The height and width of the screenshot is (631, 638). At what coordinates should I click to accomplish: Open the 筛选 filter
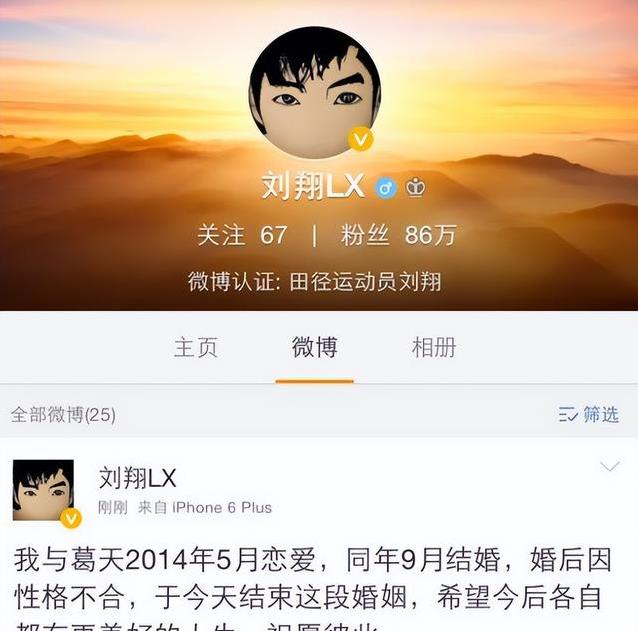click(589, 414)
